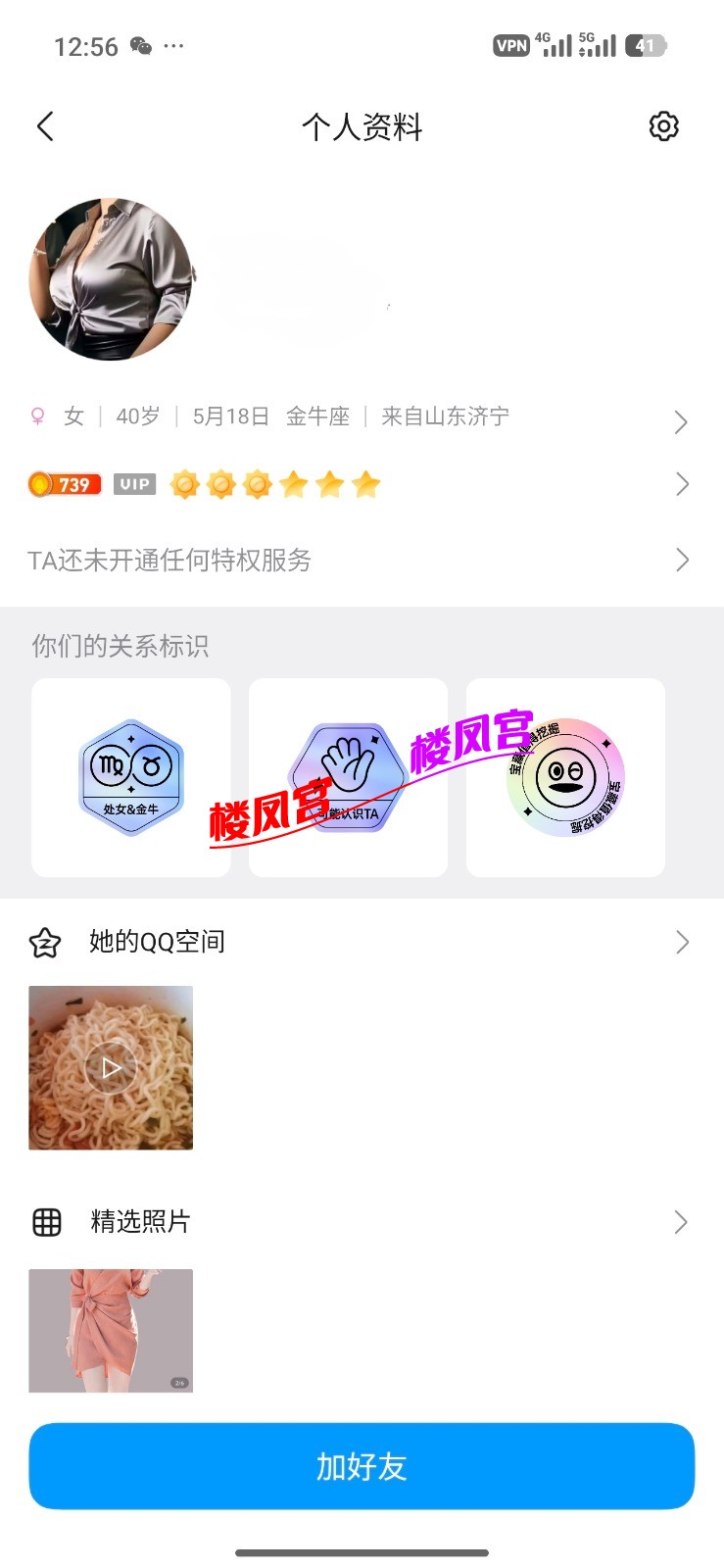Open the round smiley relationship badge card
724x1568 pixels.
[565, 777]
